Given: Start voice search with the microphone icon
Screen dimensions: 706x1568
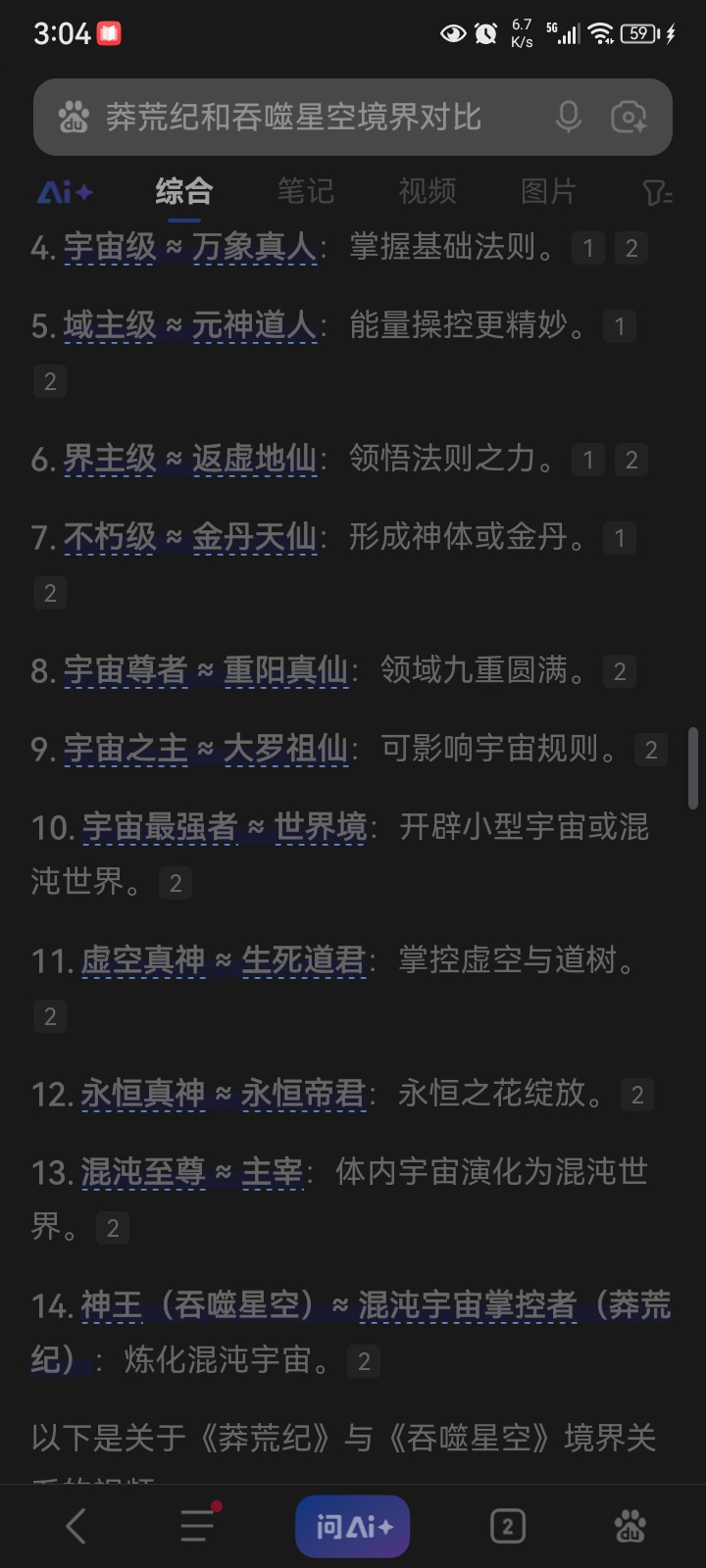Looking at the screenshot, I should pos(569,118).
